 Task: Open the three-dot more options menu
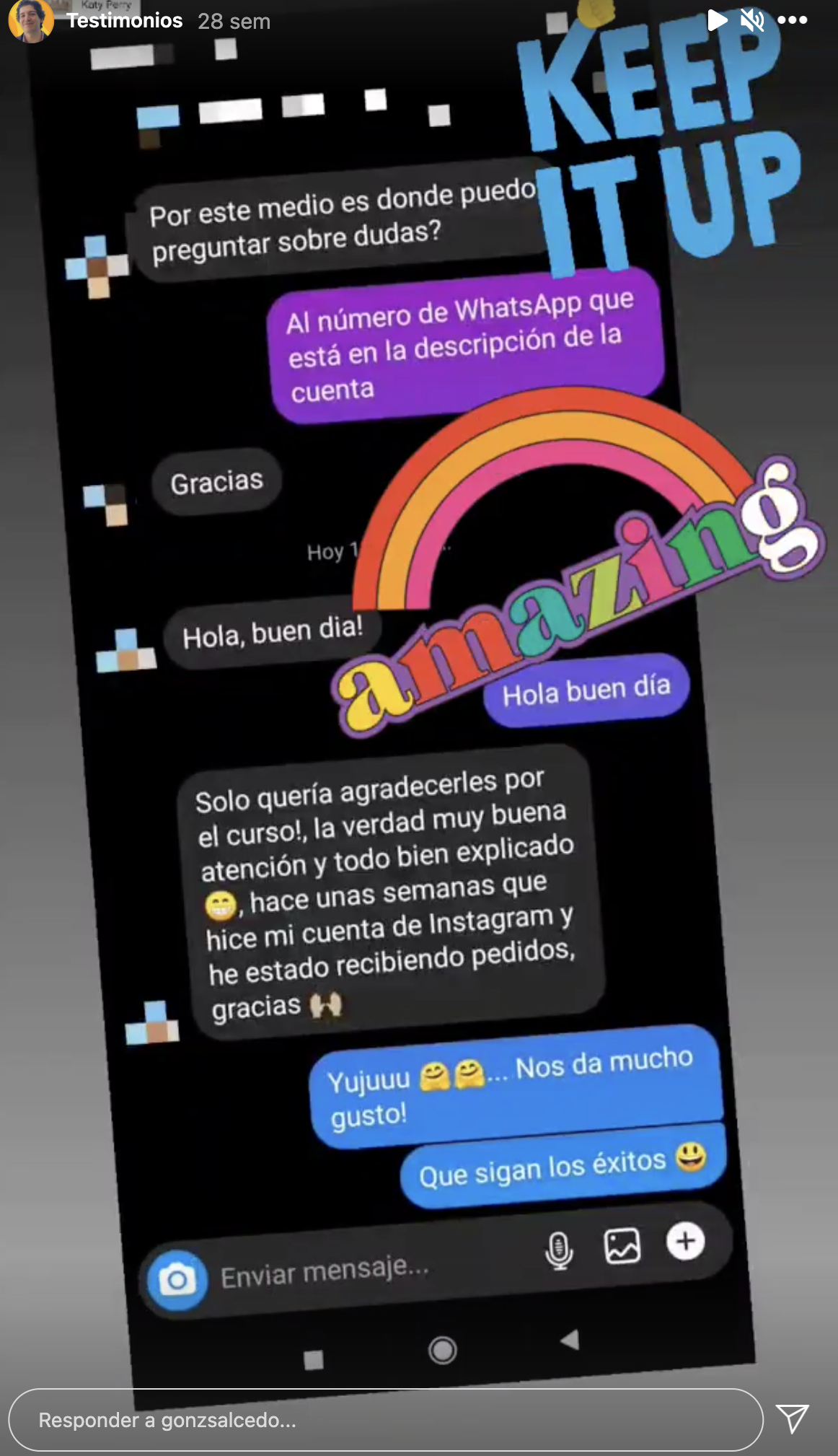(793, 20)
